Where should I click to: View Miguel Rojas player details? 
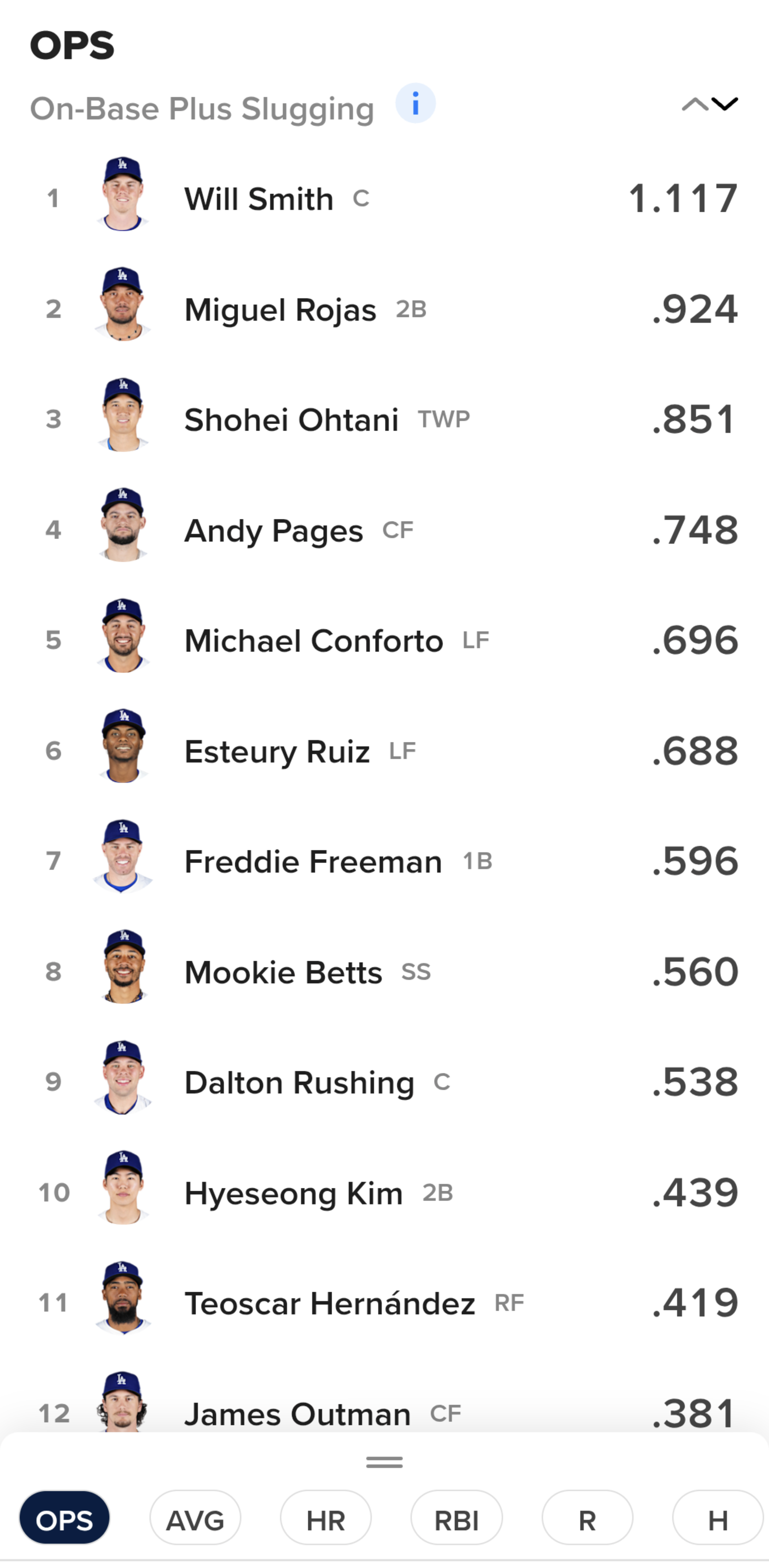(384, 309)
